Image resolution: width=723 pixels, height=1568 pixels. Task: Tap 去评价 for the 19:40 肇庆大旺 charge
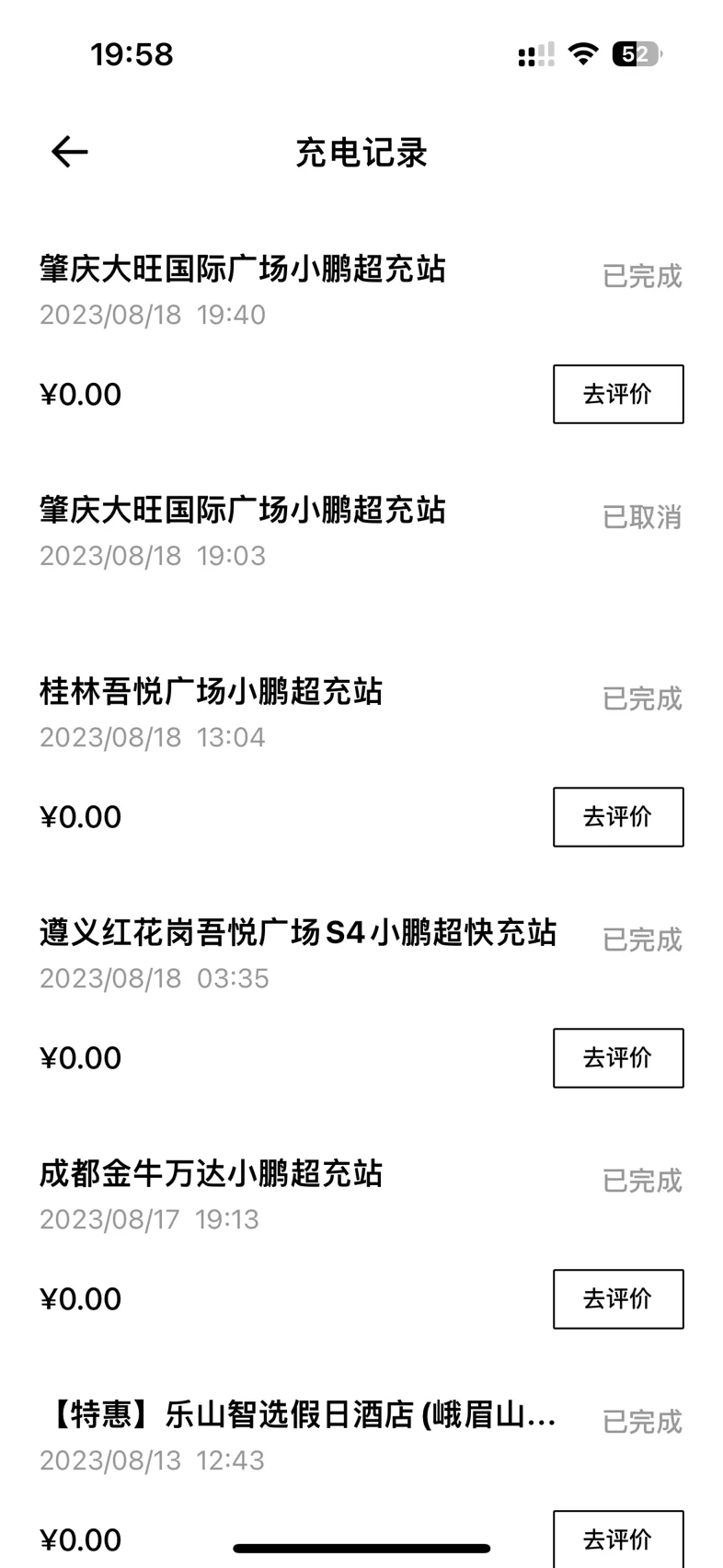click(618, 394)
